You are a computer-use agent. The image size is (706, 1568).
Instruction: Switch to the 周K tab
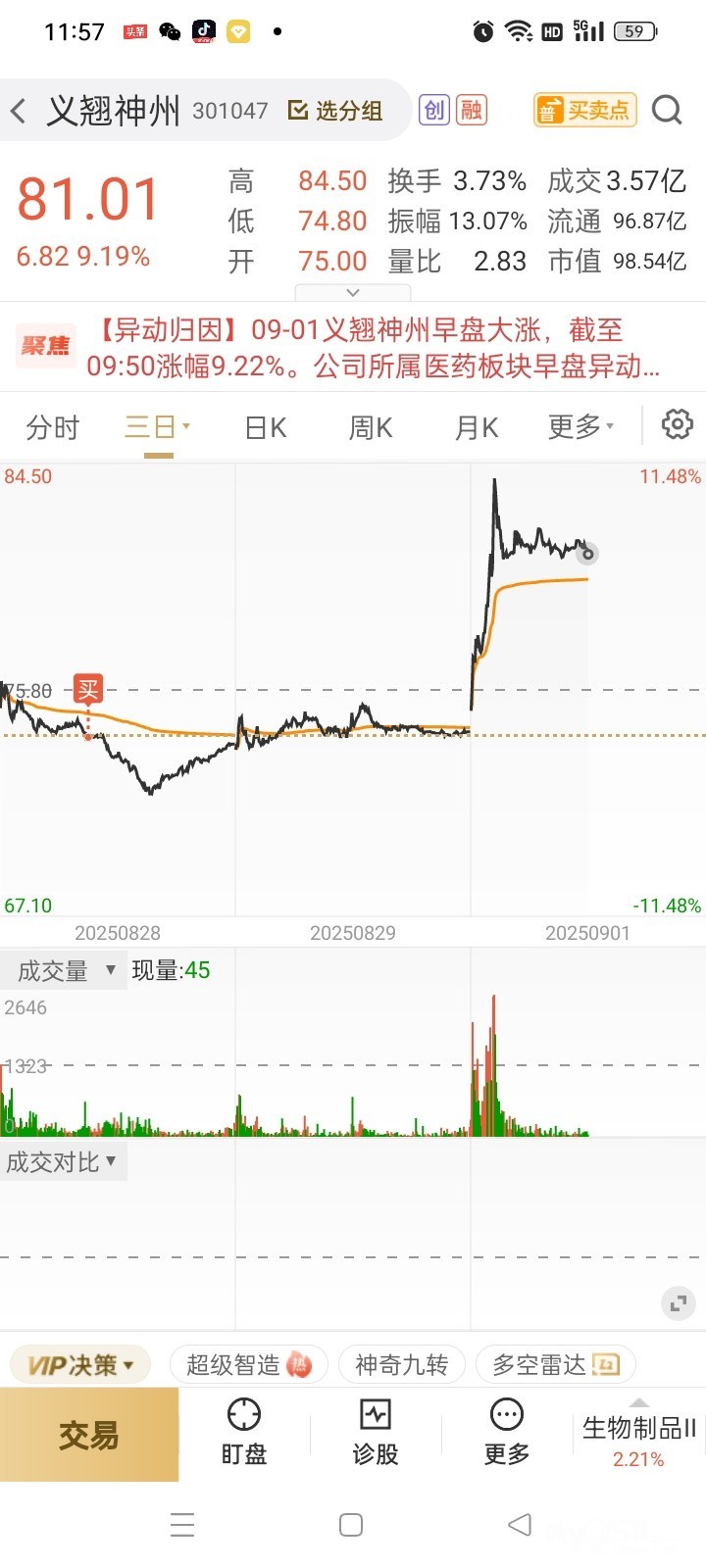coord(370,427)
